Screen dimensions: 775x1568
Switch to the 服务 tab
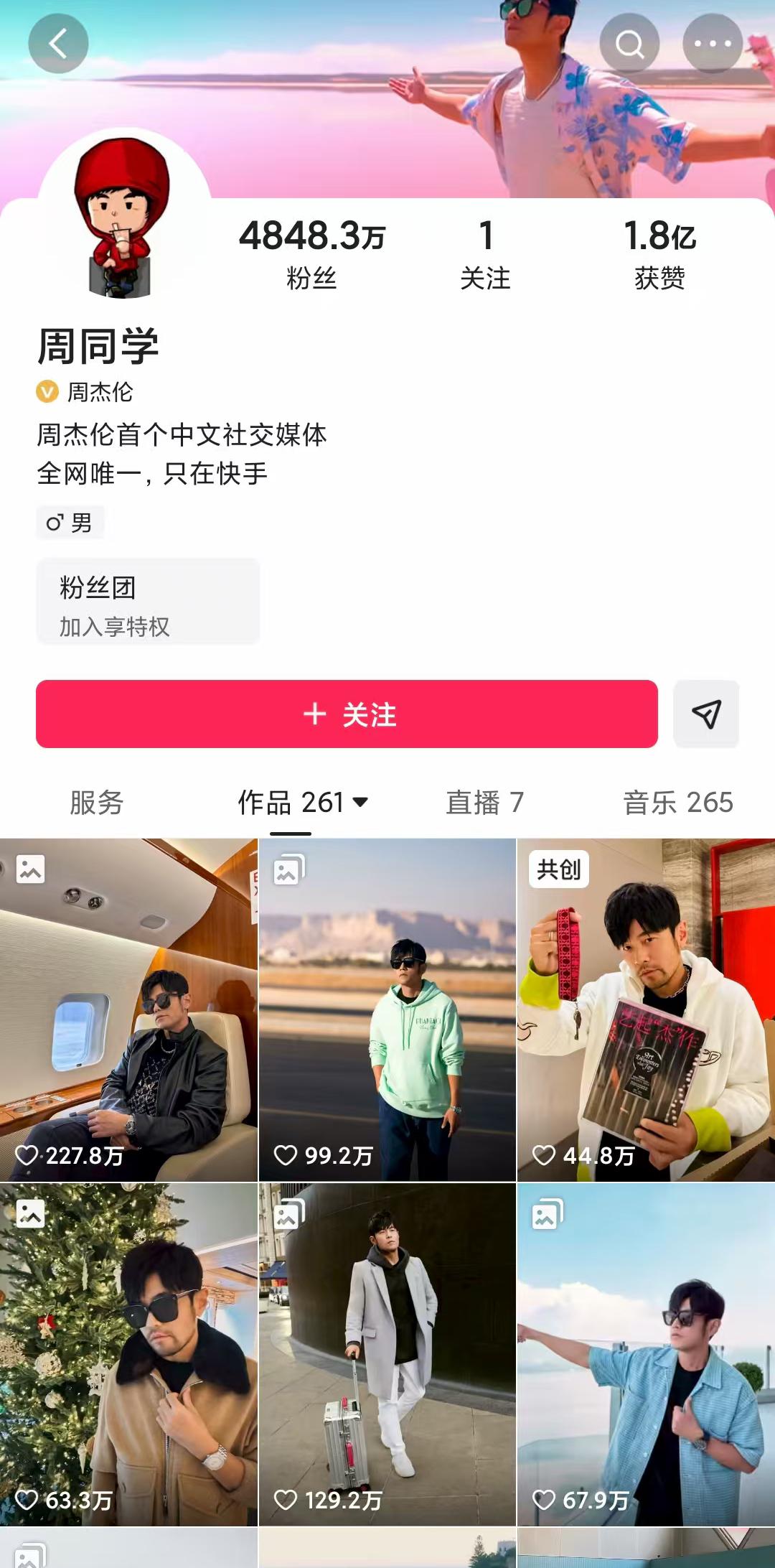97,803
